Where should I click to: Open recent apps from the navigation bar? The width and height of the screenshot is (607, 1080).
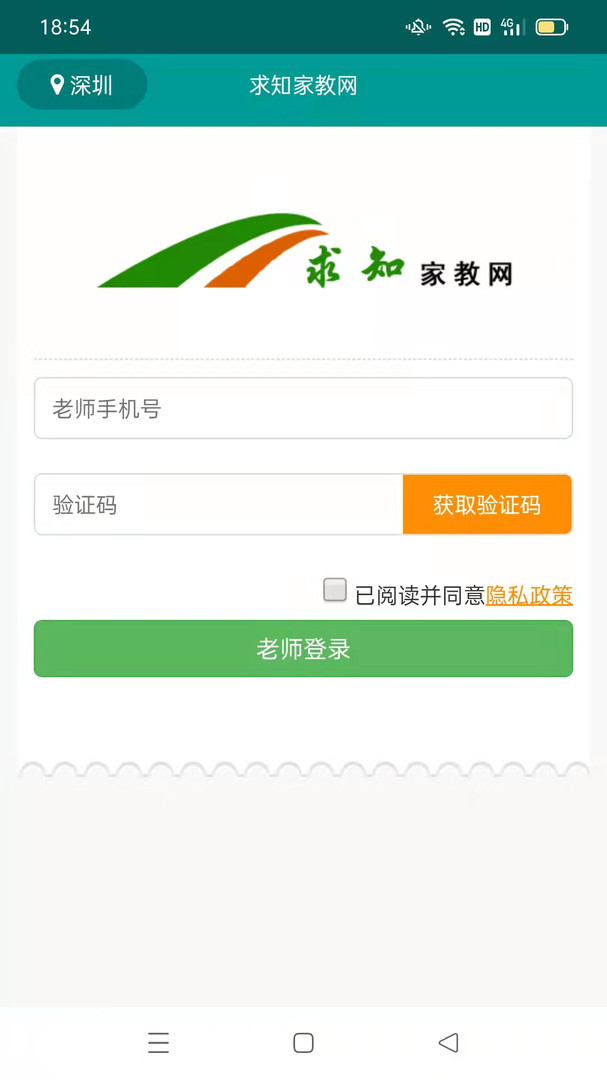pos(158,1043)
